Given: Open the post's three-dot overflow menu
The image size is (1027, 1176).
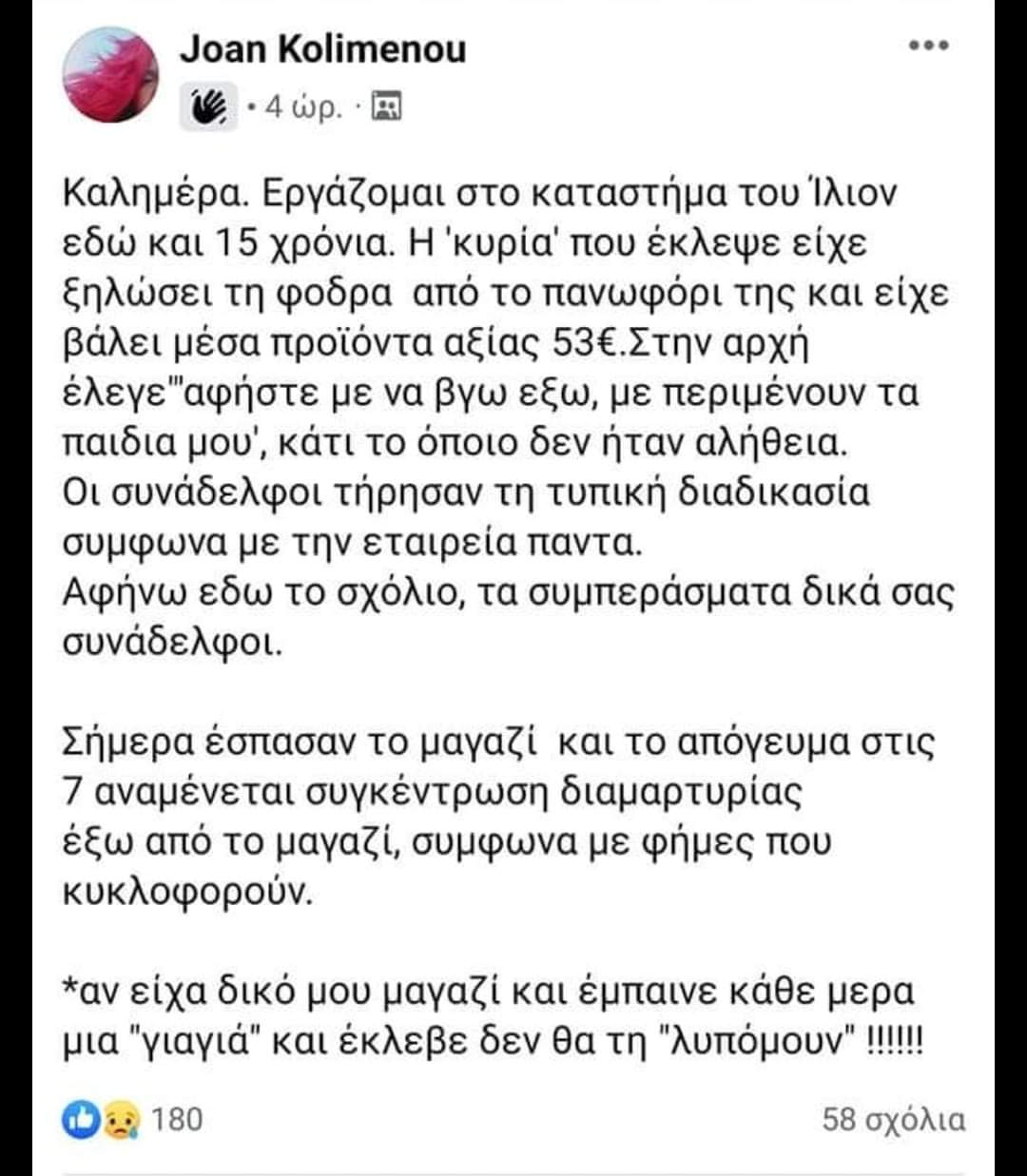Looking at the screenshot, I should pyautogui.click(x=928, y=46).
